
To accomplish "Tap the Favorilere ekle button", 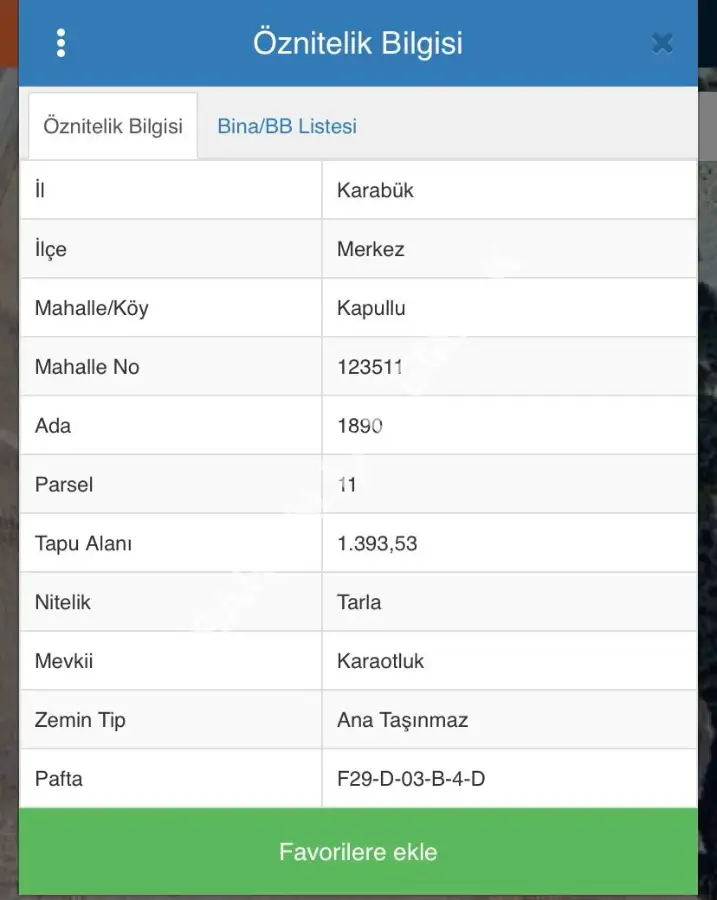I will pos(358,852).
